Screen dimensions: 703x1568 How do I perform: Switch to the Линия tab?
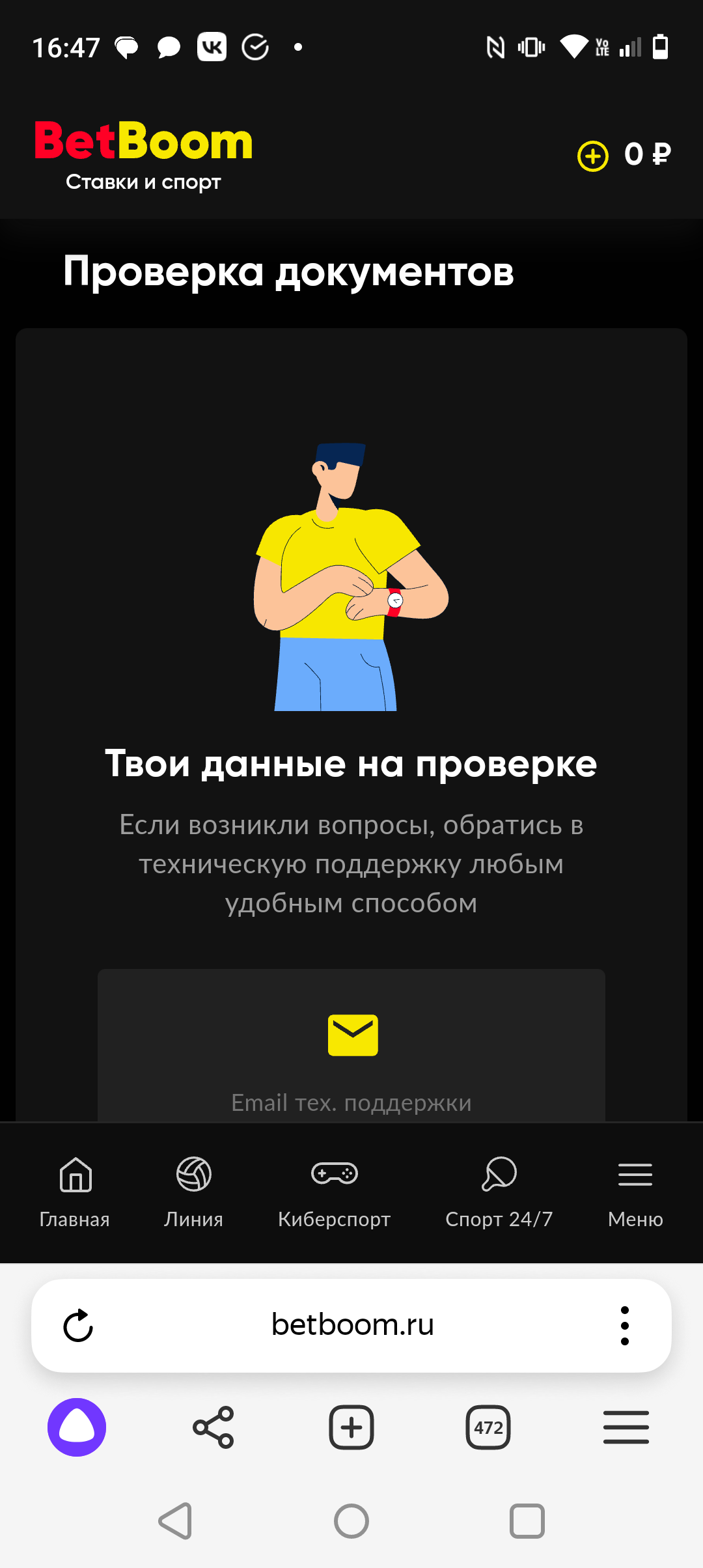[x=193, y=1192]
